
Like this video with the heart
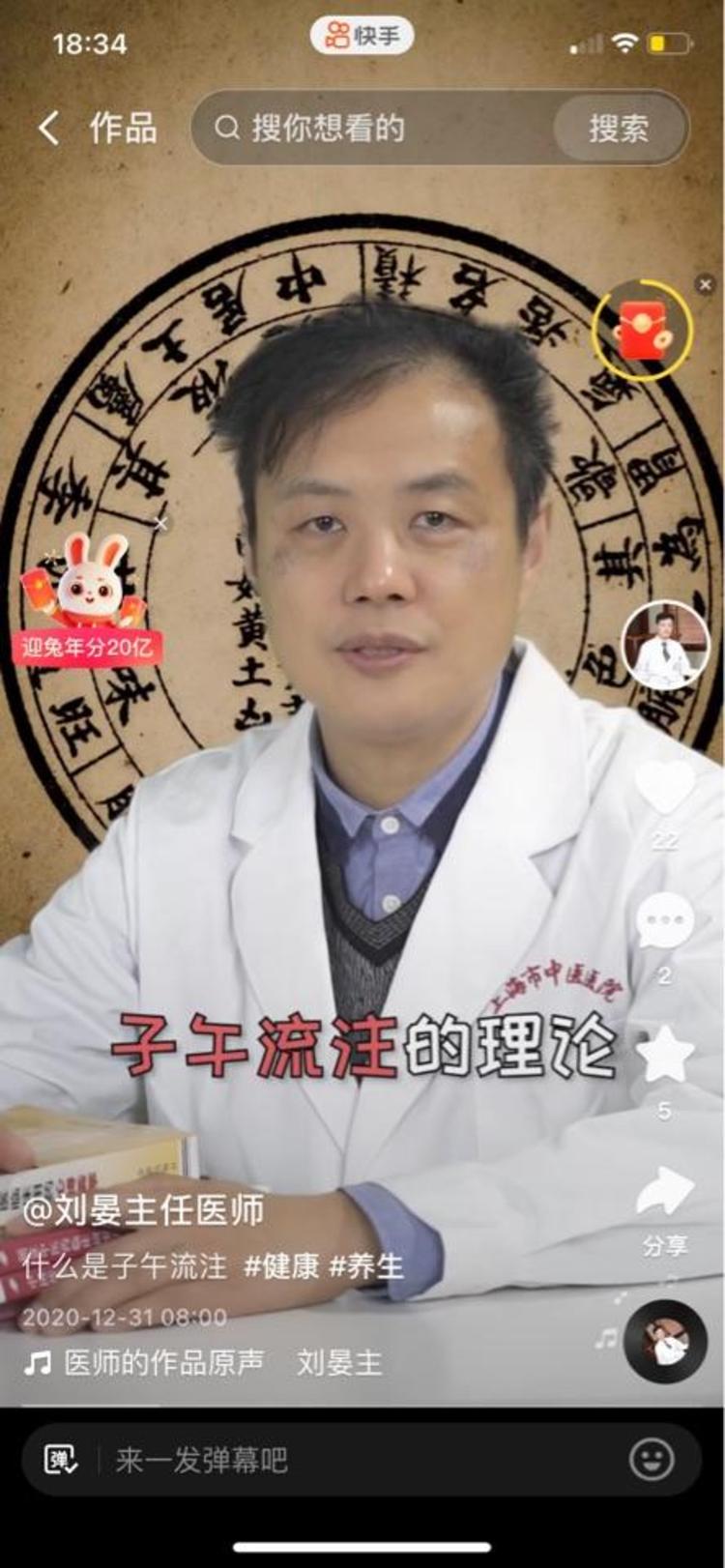click(x=665, y=787)
